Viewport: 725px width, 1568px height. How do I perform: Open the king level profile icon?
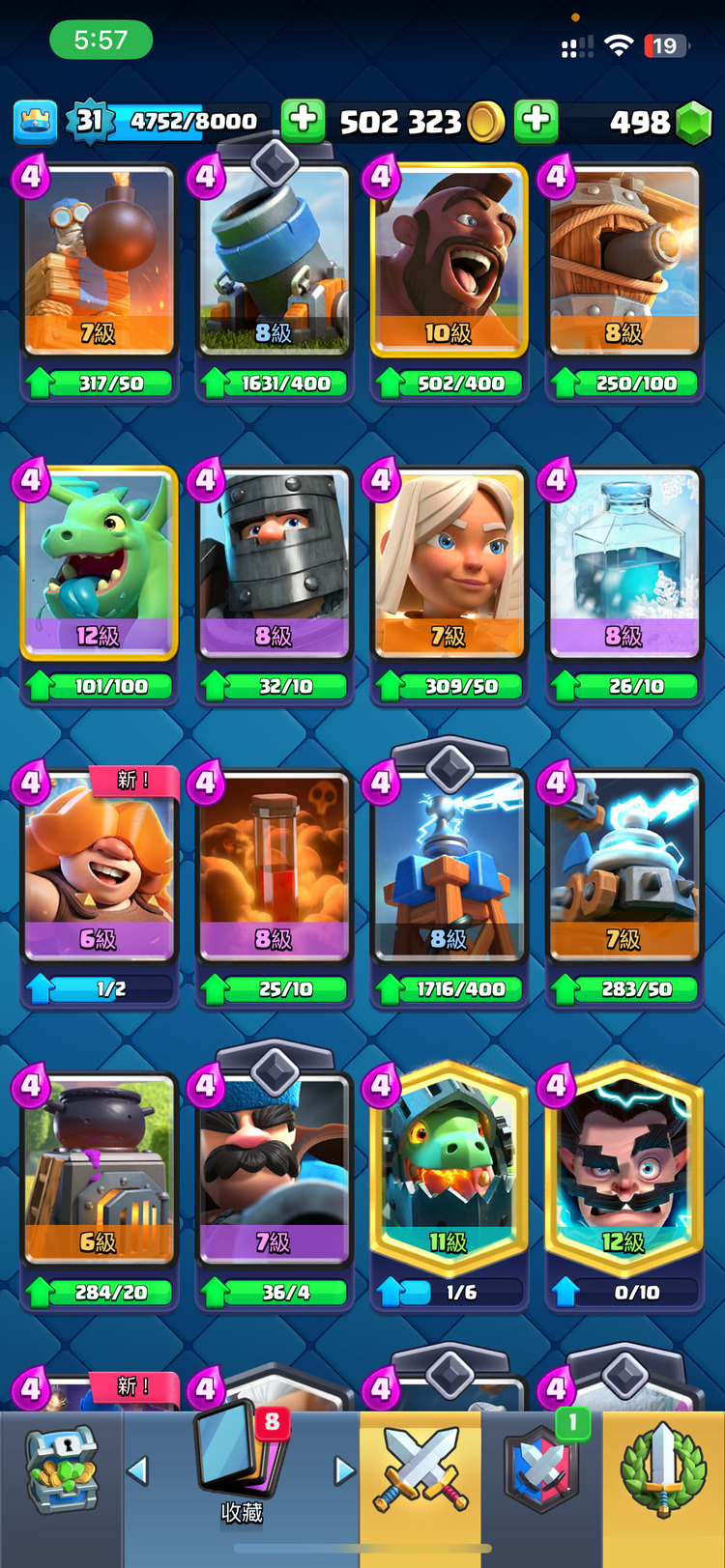click(x=35, y=122)
